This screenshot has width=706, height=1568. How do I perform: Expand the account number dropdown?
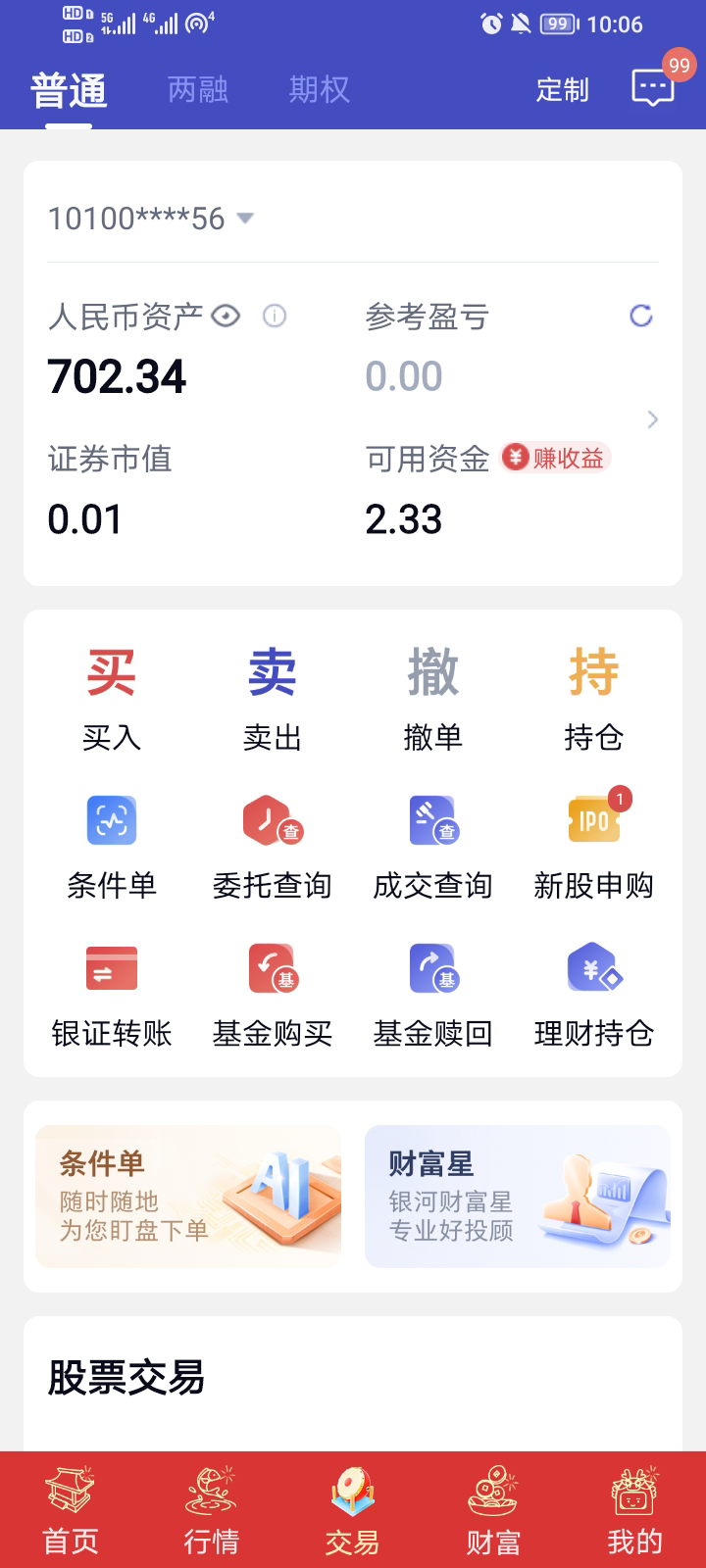point(245,218)
